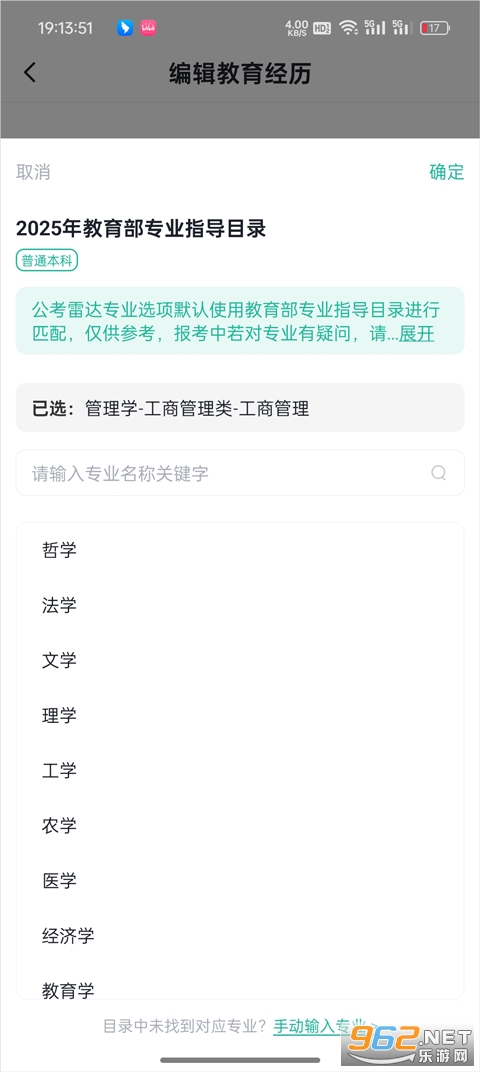Go back from 编辑教育经历
This screenshot has width=480, height=1072.
29,73
